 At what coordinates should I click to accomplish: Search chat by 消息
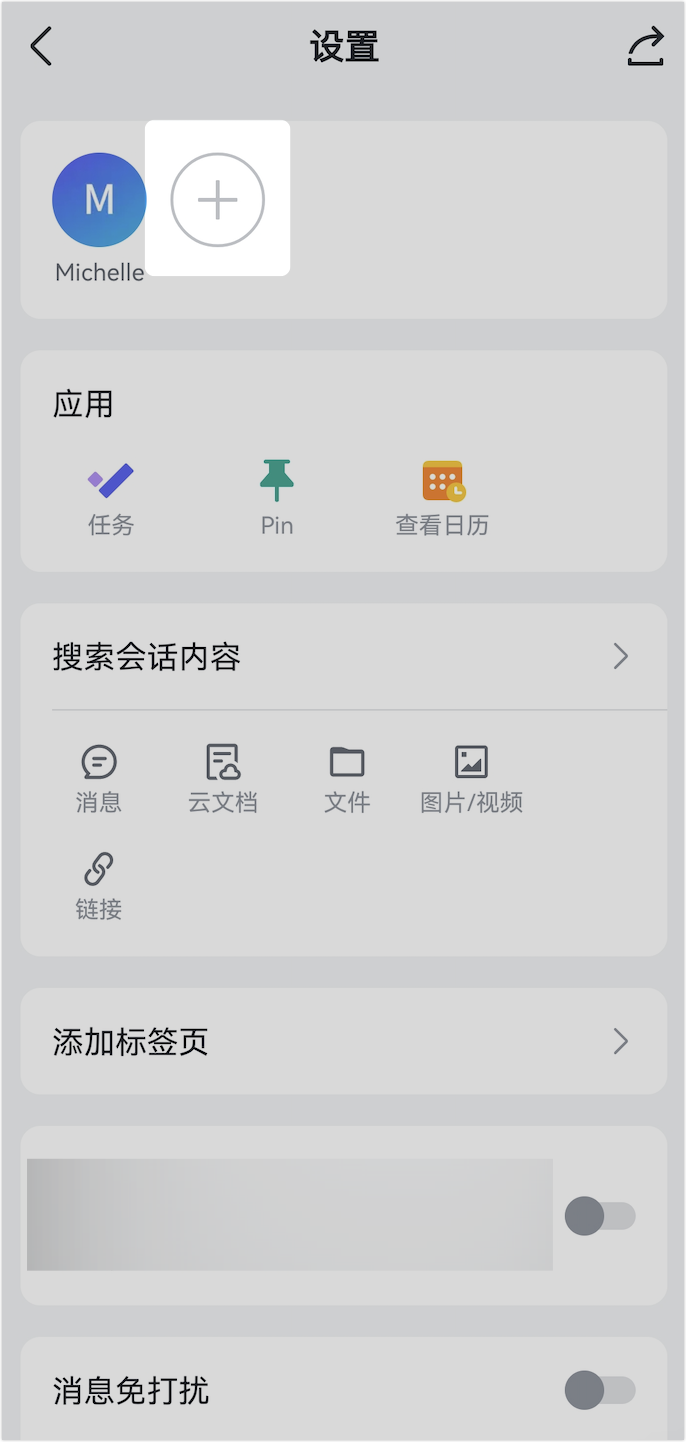pos(99,779)
